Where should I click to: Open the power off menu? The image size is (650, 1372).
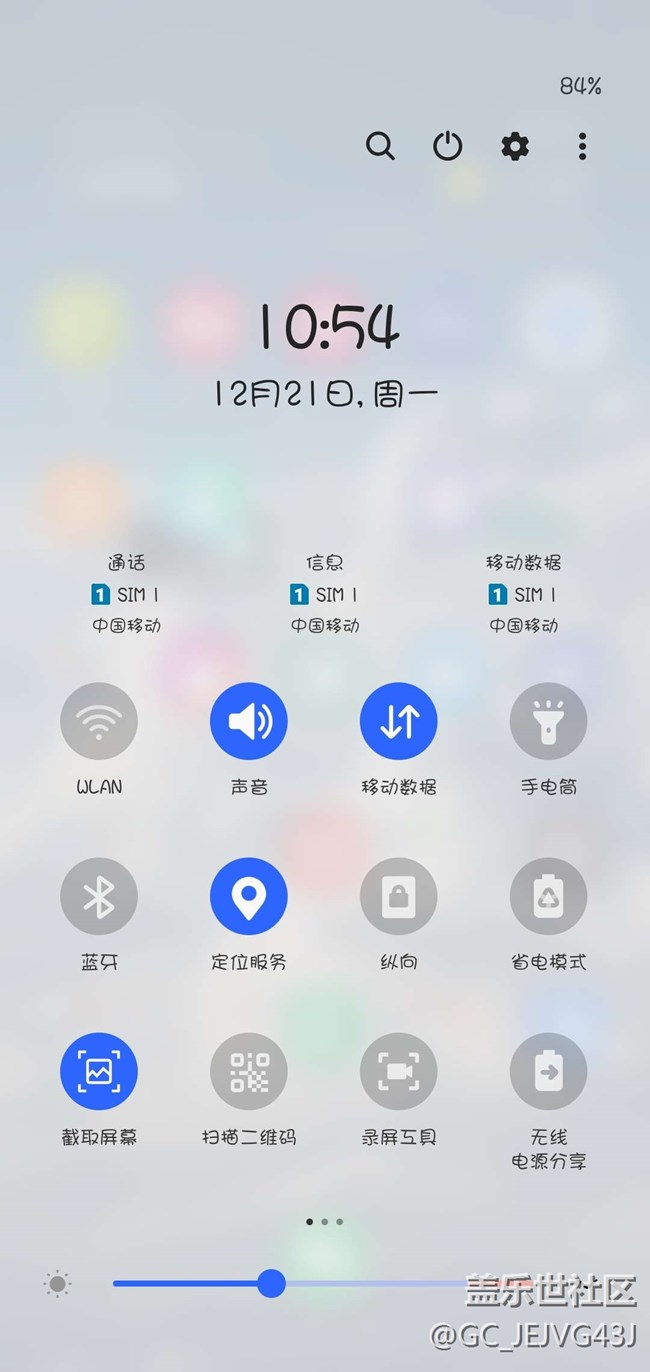click(x=447, y=146)
